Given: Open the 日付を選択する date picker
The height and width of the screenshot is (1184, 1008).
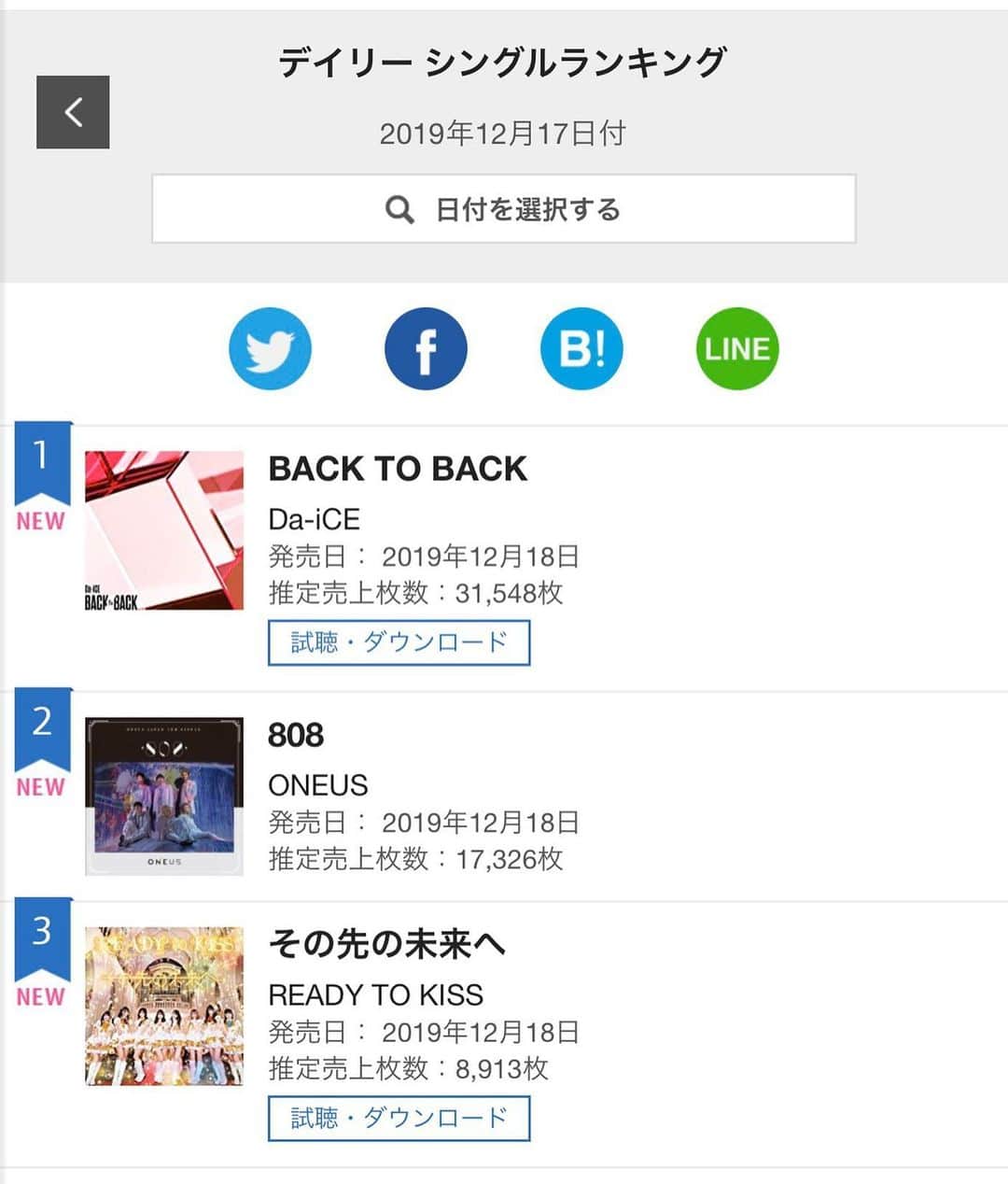Looking at the screenshot, I should coord(503,209).
